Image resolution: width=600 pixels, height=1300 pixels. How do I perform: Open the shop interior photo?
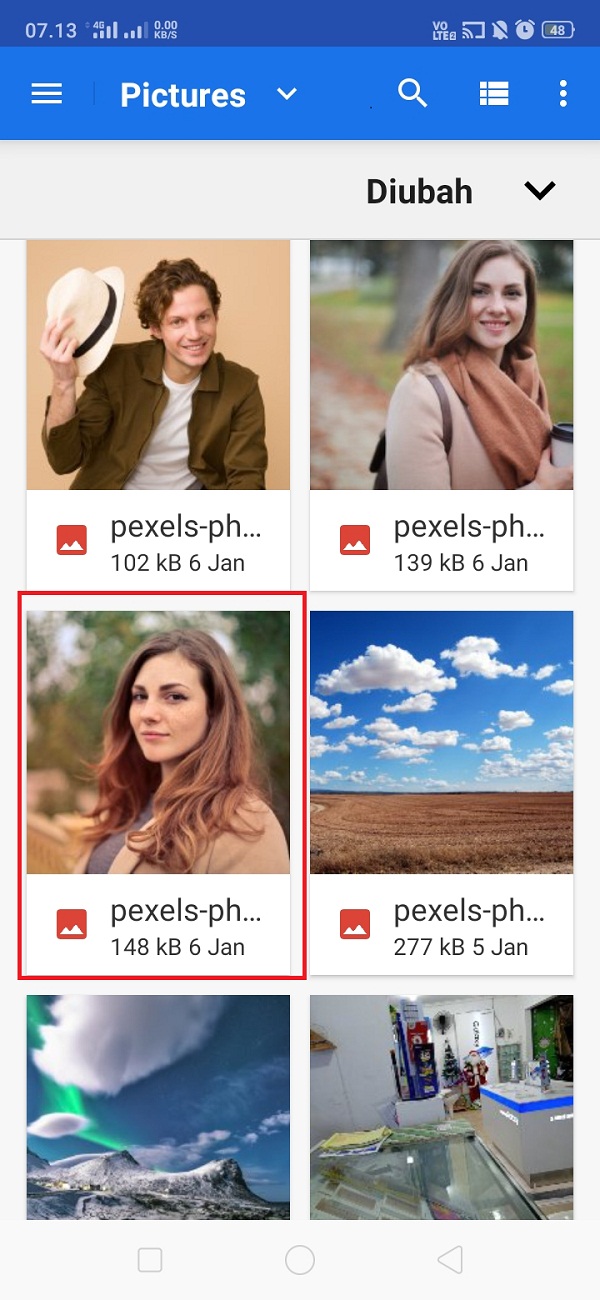click(x=441, y=1105)
